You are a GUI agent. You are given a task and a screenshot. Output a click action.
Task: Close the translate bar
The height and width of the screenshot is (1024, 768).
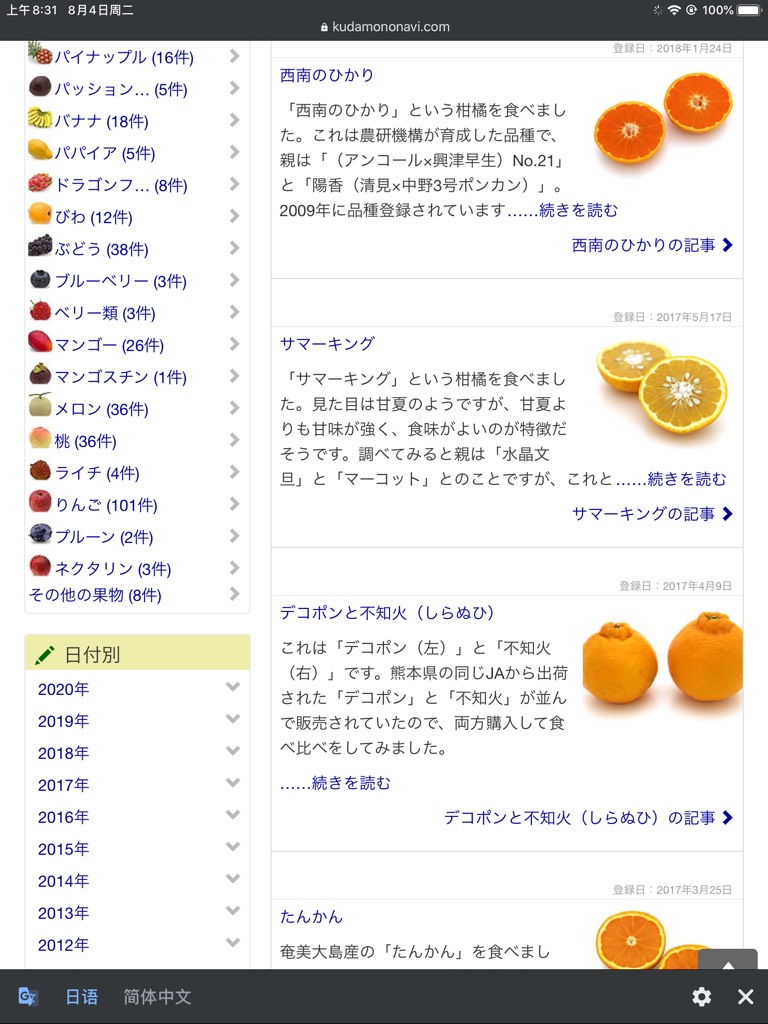(x=745, y=996)
